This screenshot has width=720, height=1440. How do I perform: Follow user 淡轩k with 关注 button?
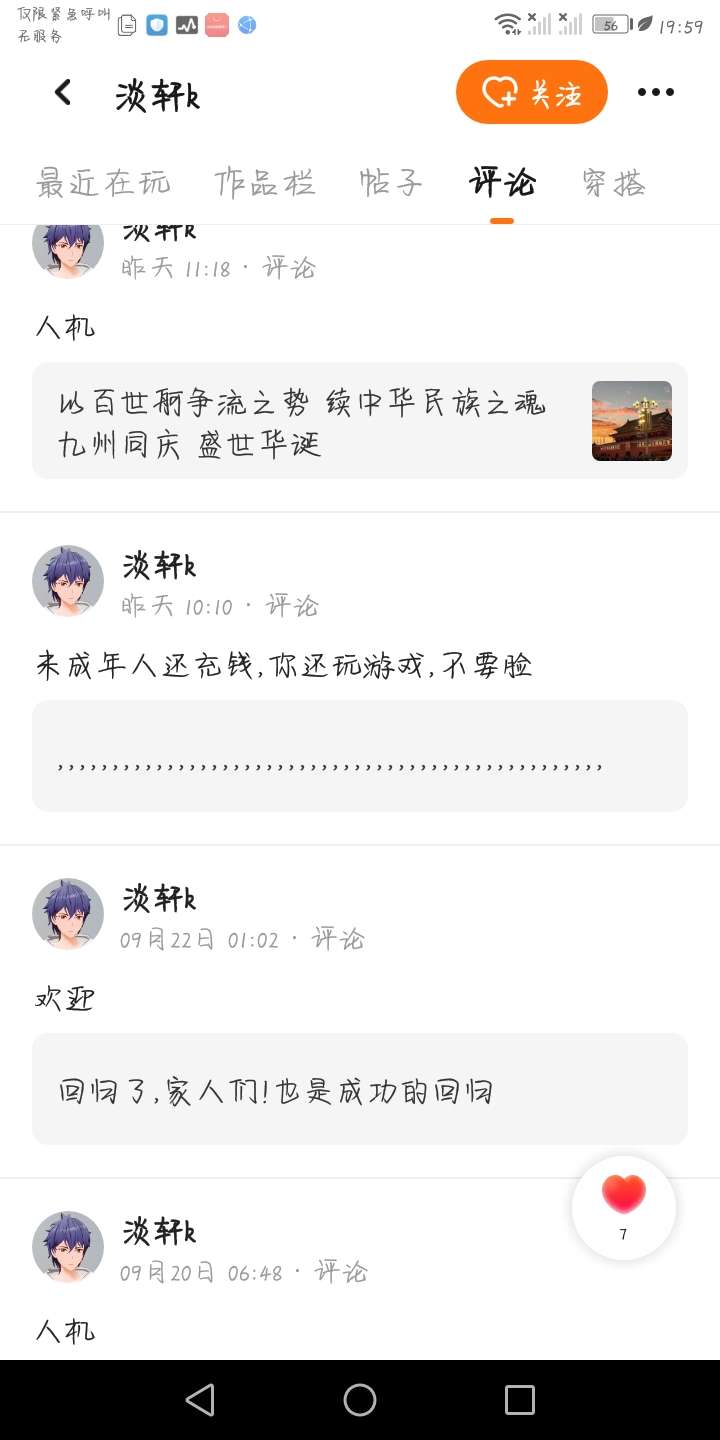pyautogui.click(x=531, y=93)
